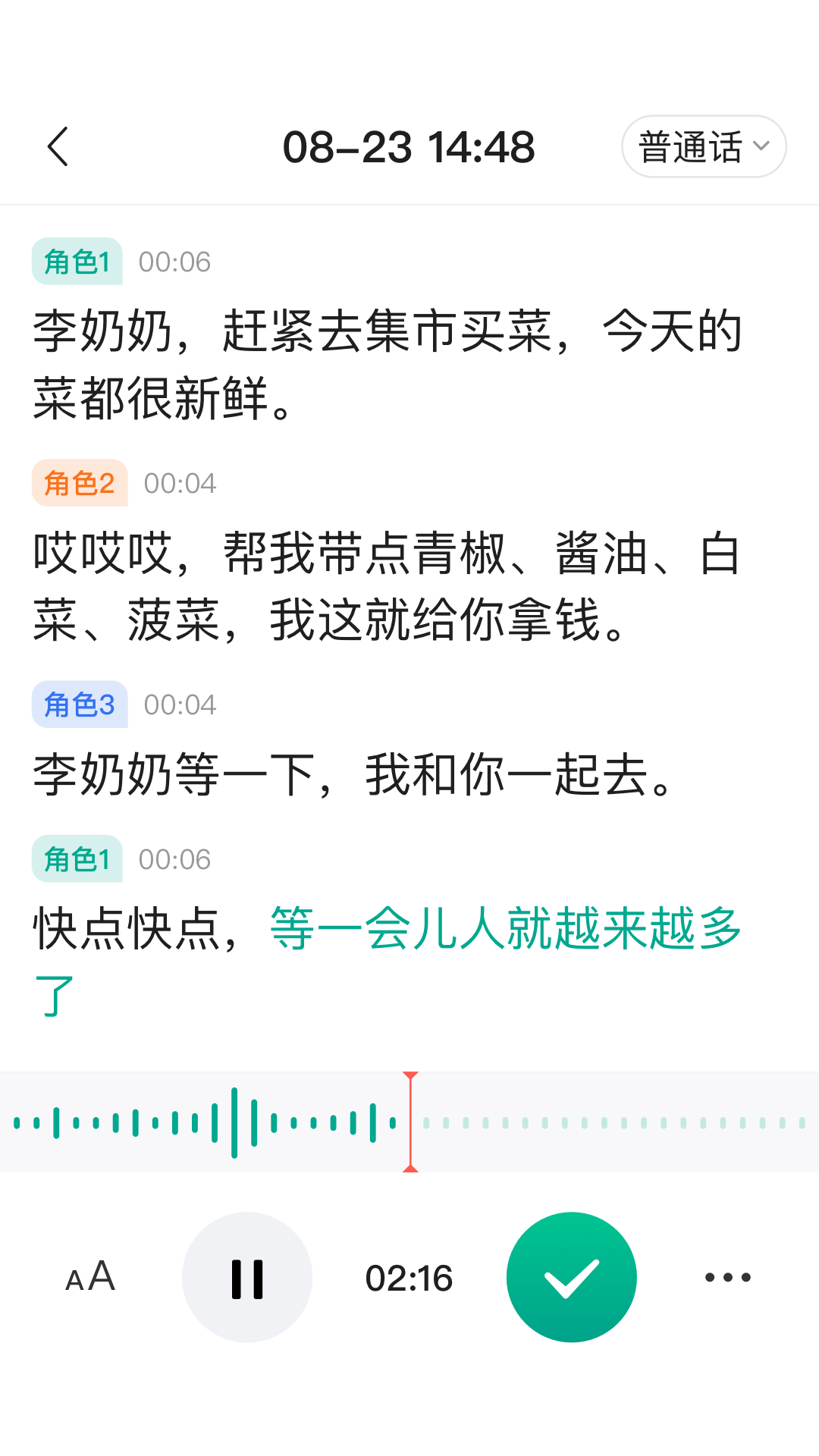Tap the back arrow to exit transcript

tap(59, 146)
